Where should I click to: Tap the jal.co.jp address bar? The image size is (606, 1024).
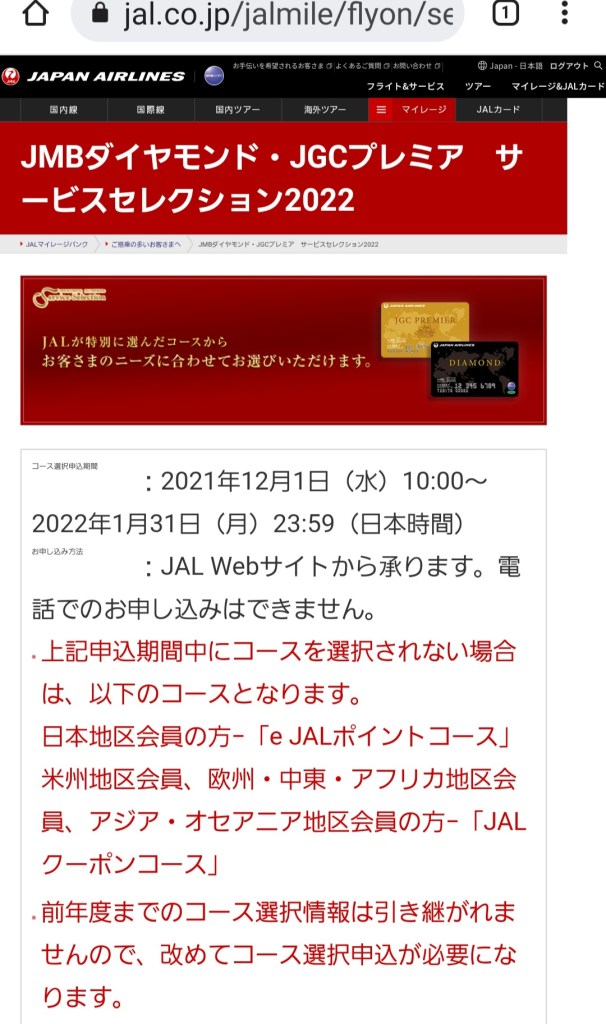coord(270,15)
